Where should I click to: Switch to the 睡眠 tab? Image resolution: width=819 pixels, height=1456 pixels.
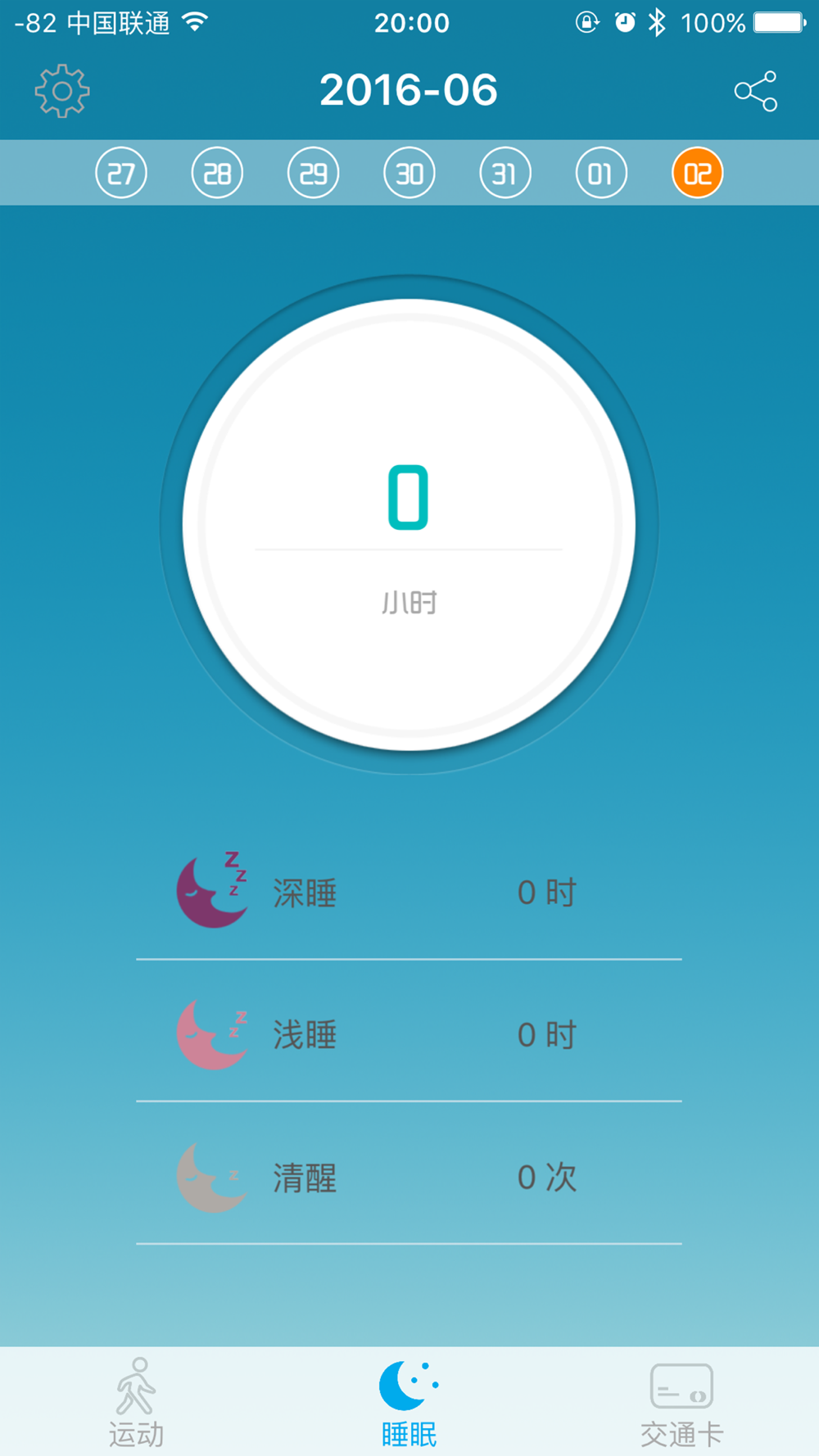409,1403
